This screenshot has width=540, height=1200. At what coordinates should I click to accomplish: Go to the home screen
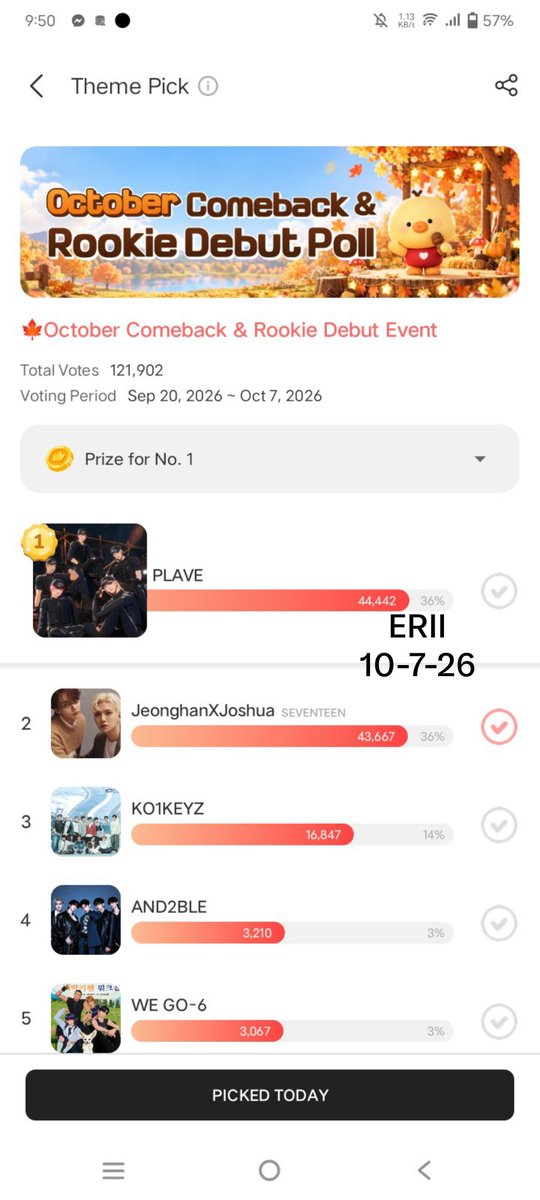coord(269,1171)
